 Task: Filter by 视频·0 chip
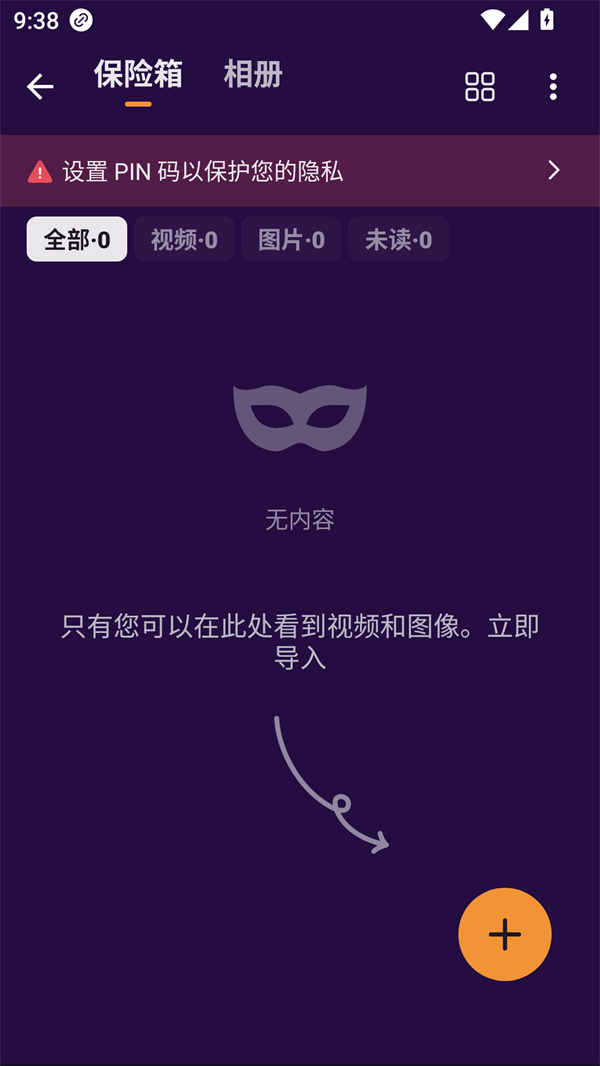tap(184, 240)
